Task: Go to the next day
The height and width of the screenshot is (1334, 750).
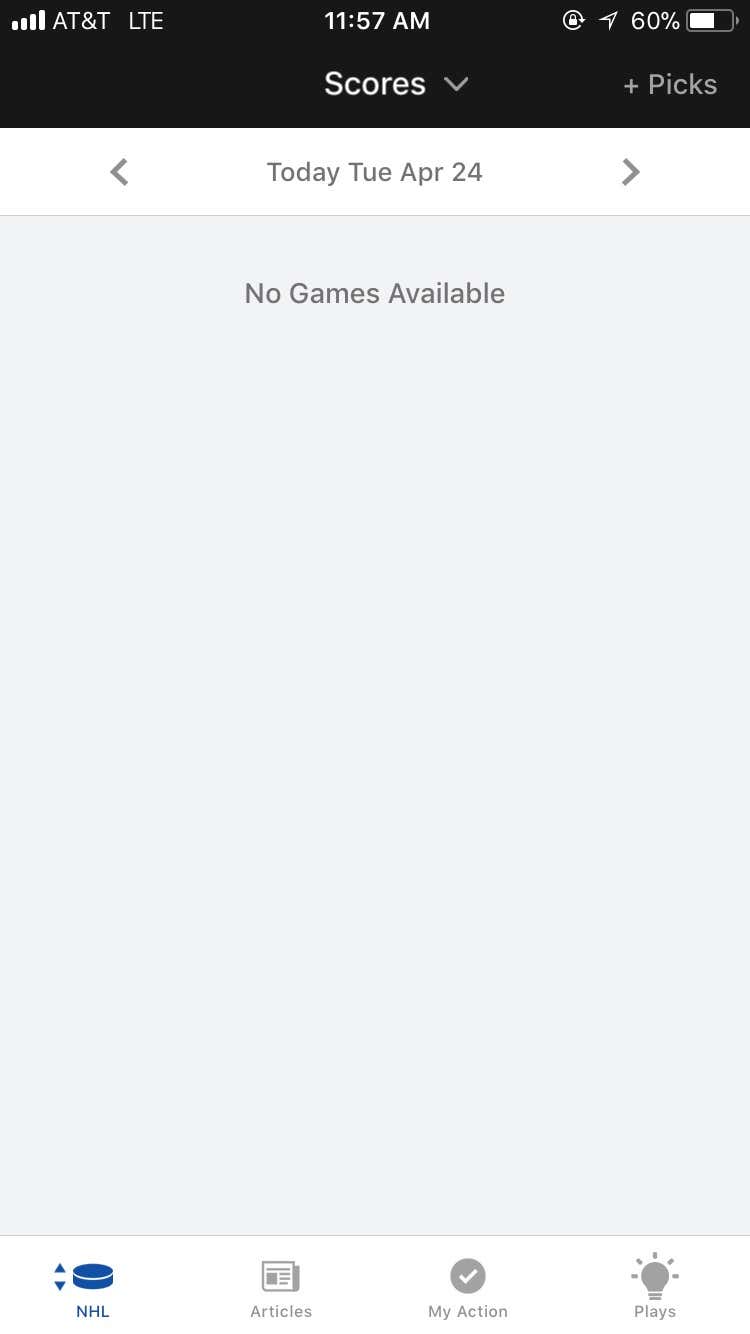Action: [630, 172]
